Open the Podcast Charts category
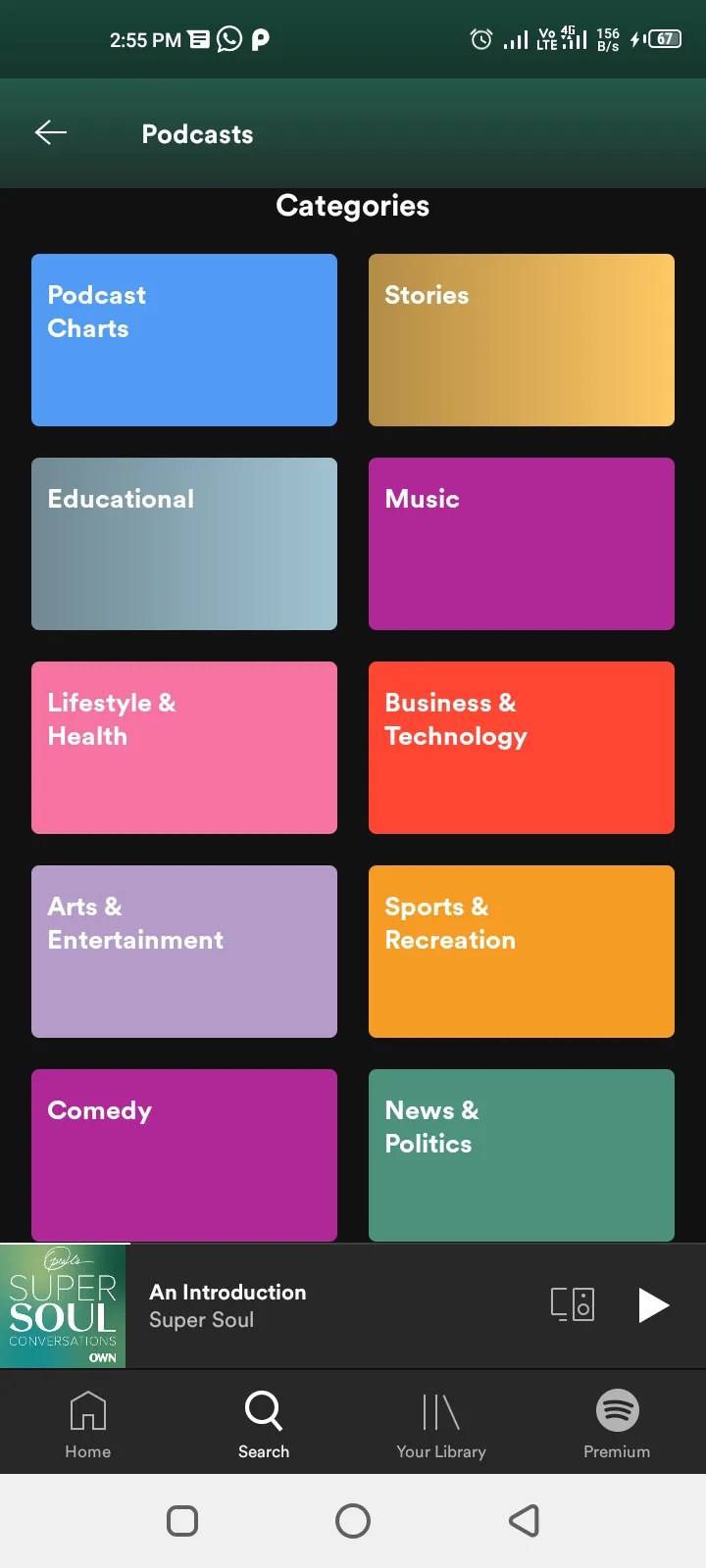Image resolution: width=706 pixels, height=1568 pixels. tap(183, 340)
